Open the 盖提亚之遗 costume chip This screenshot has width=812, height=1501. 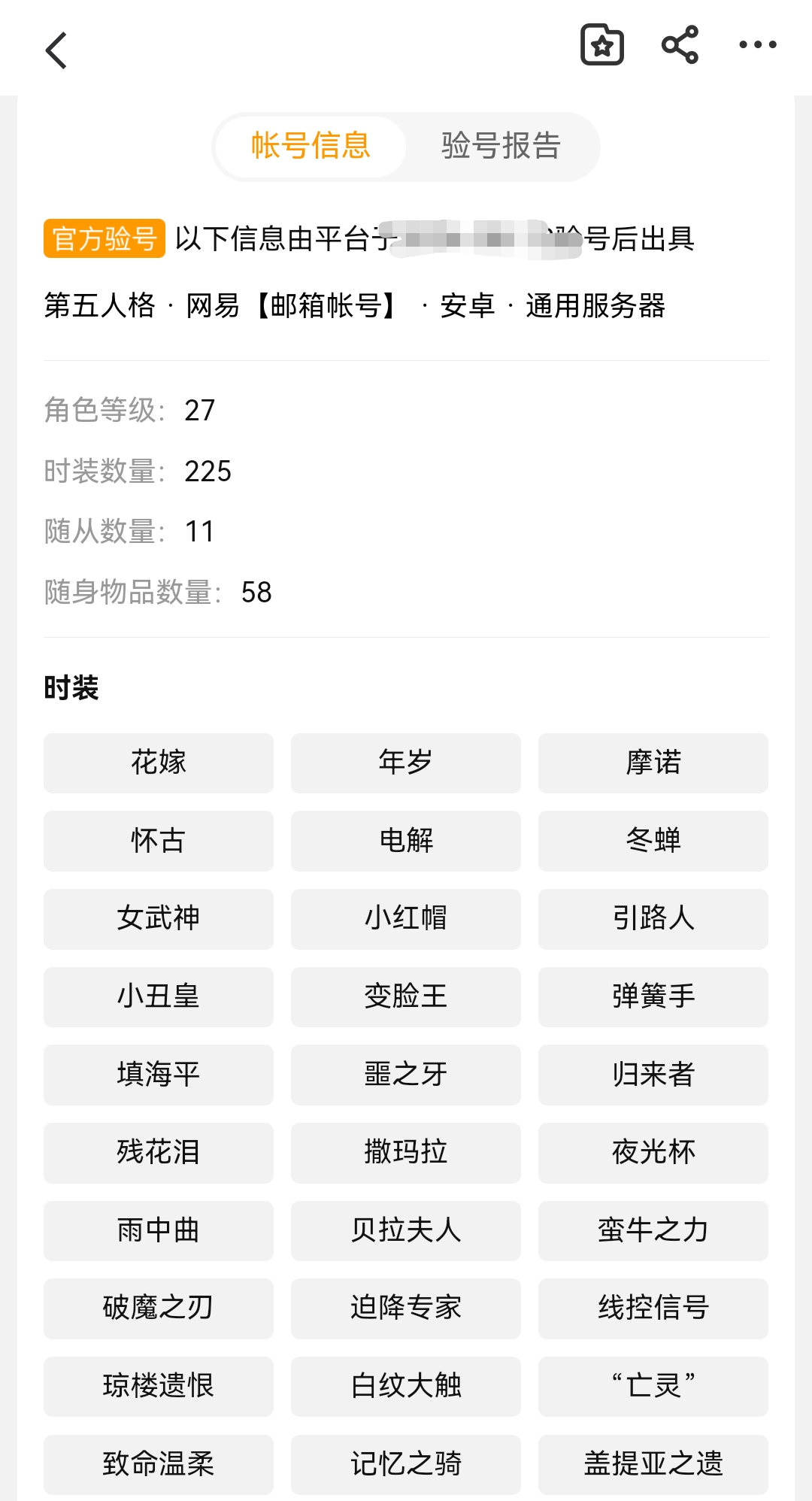(653, 1463)
